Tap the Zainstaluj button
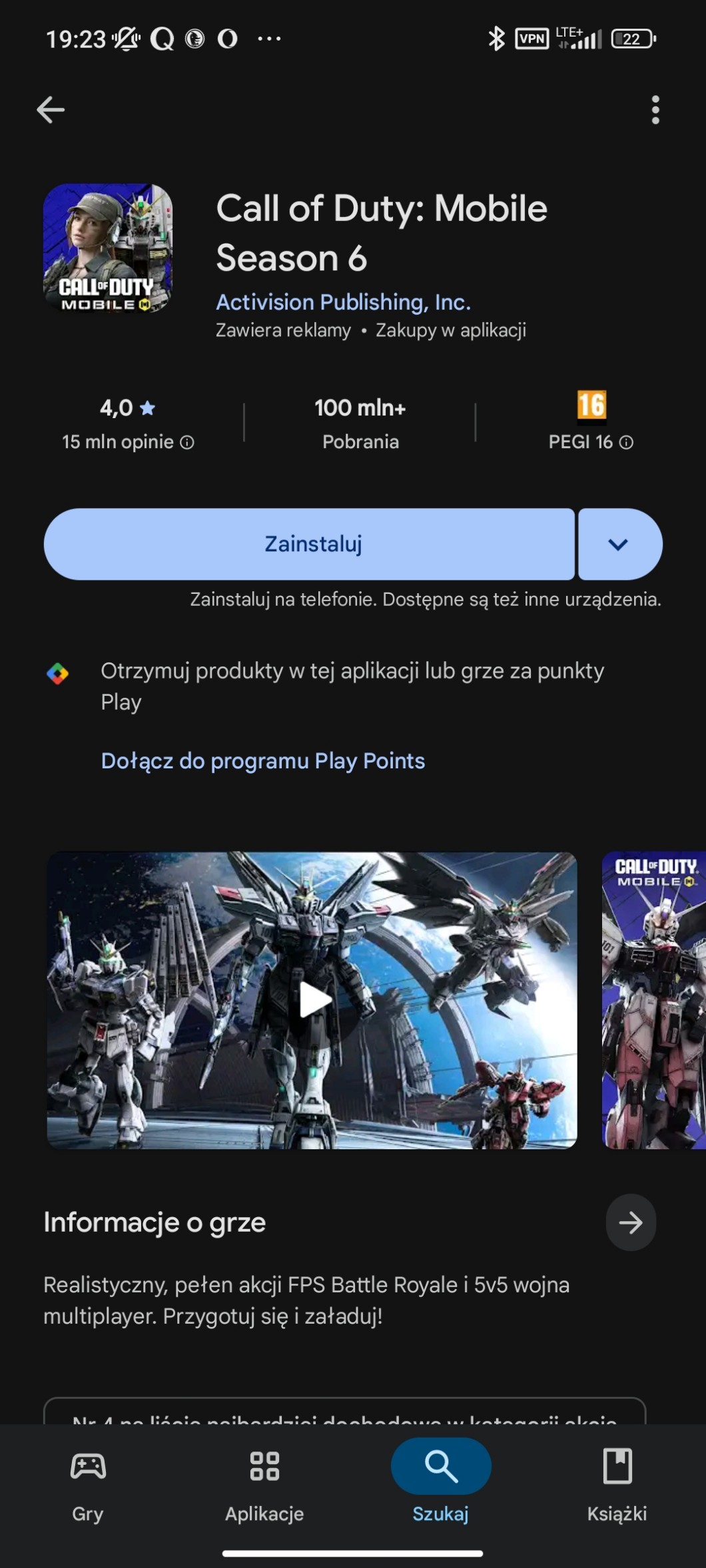Image resolution: width=706 pixels, height=1568 pixels. click(309, 544)
